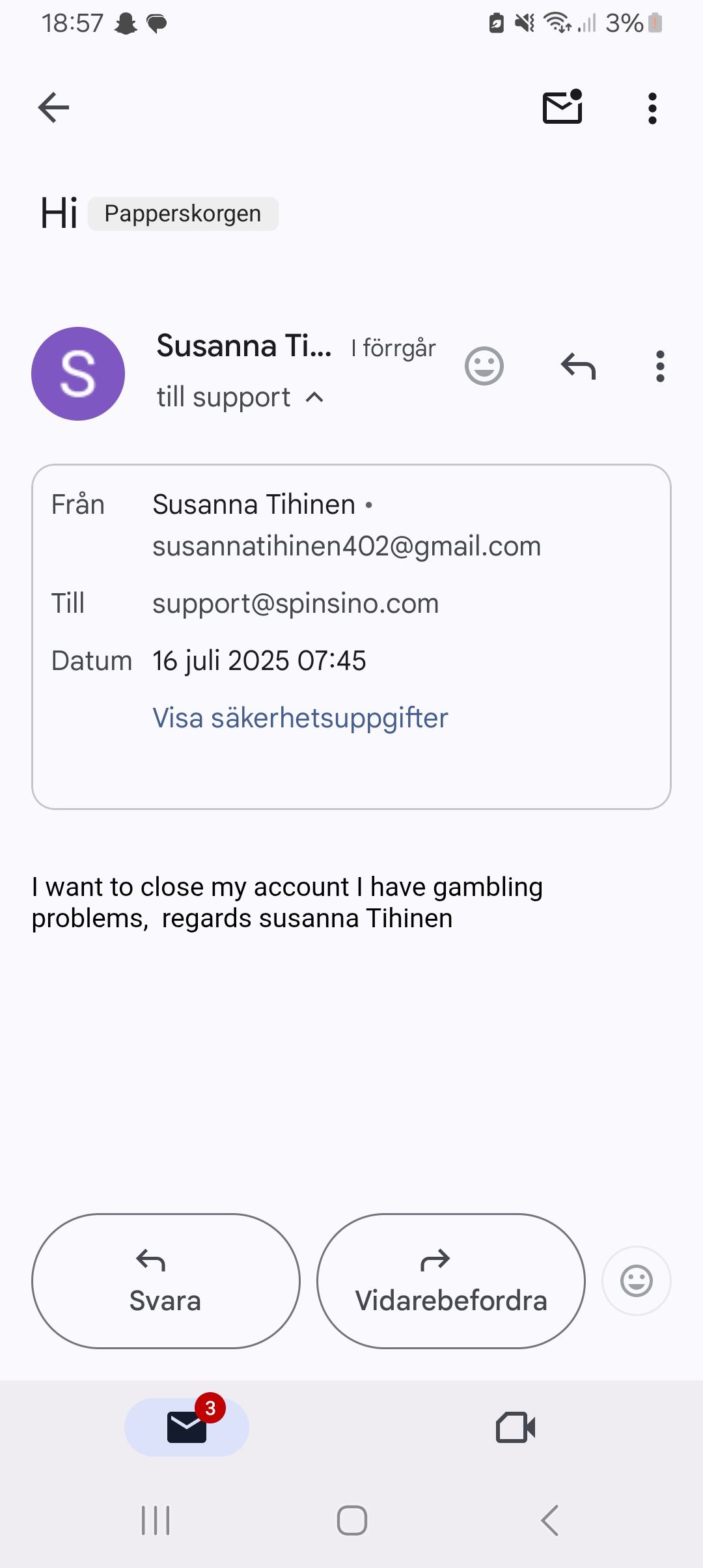Tap the Svara button
703x1568 pixels.
[x=165, y=1281]
